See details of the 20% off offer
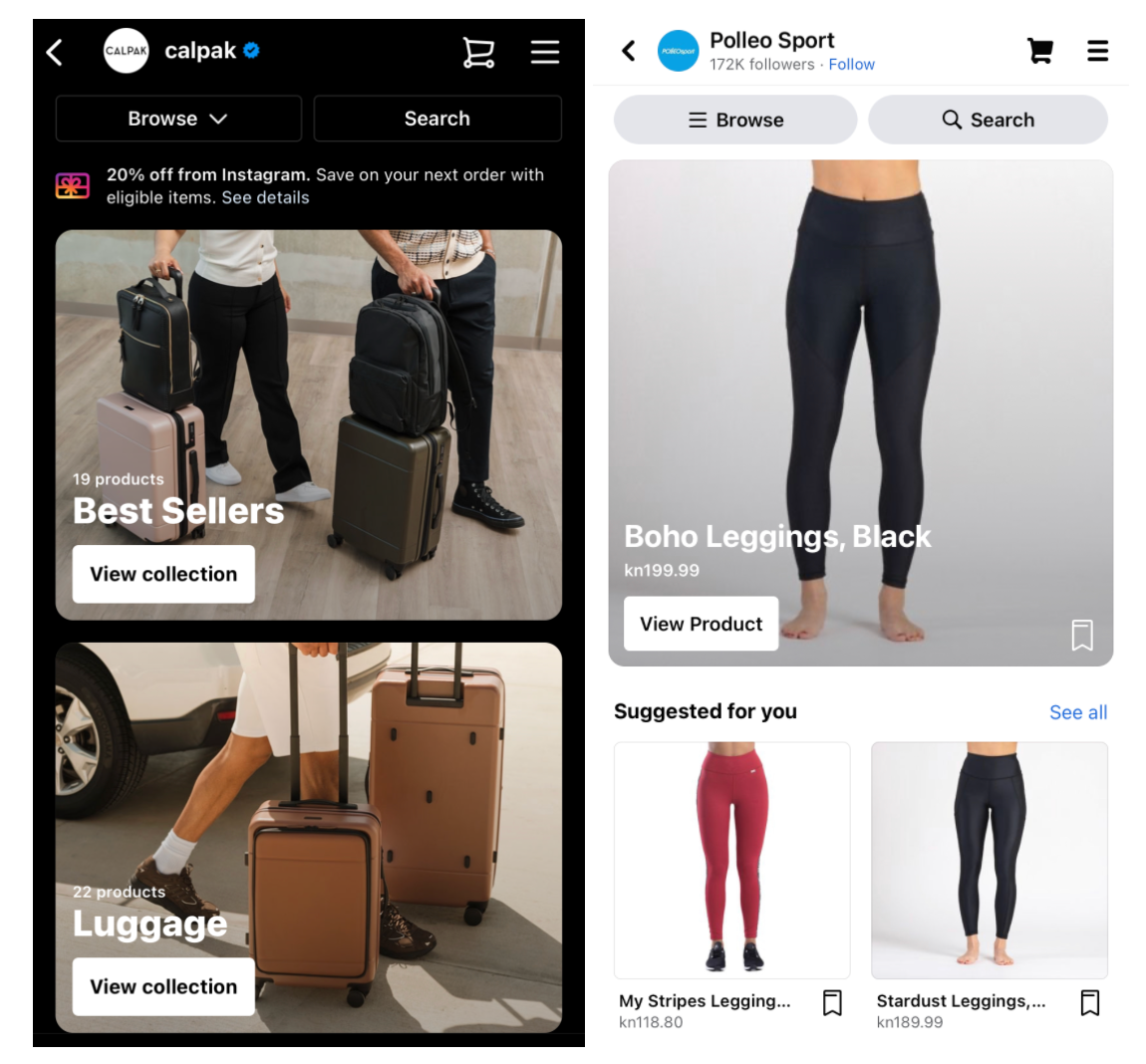The width and height of the screenshot is (1146, 1064). pos(265,197)
